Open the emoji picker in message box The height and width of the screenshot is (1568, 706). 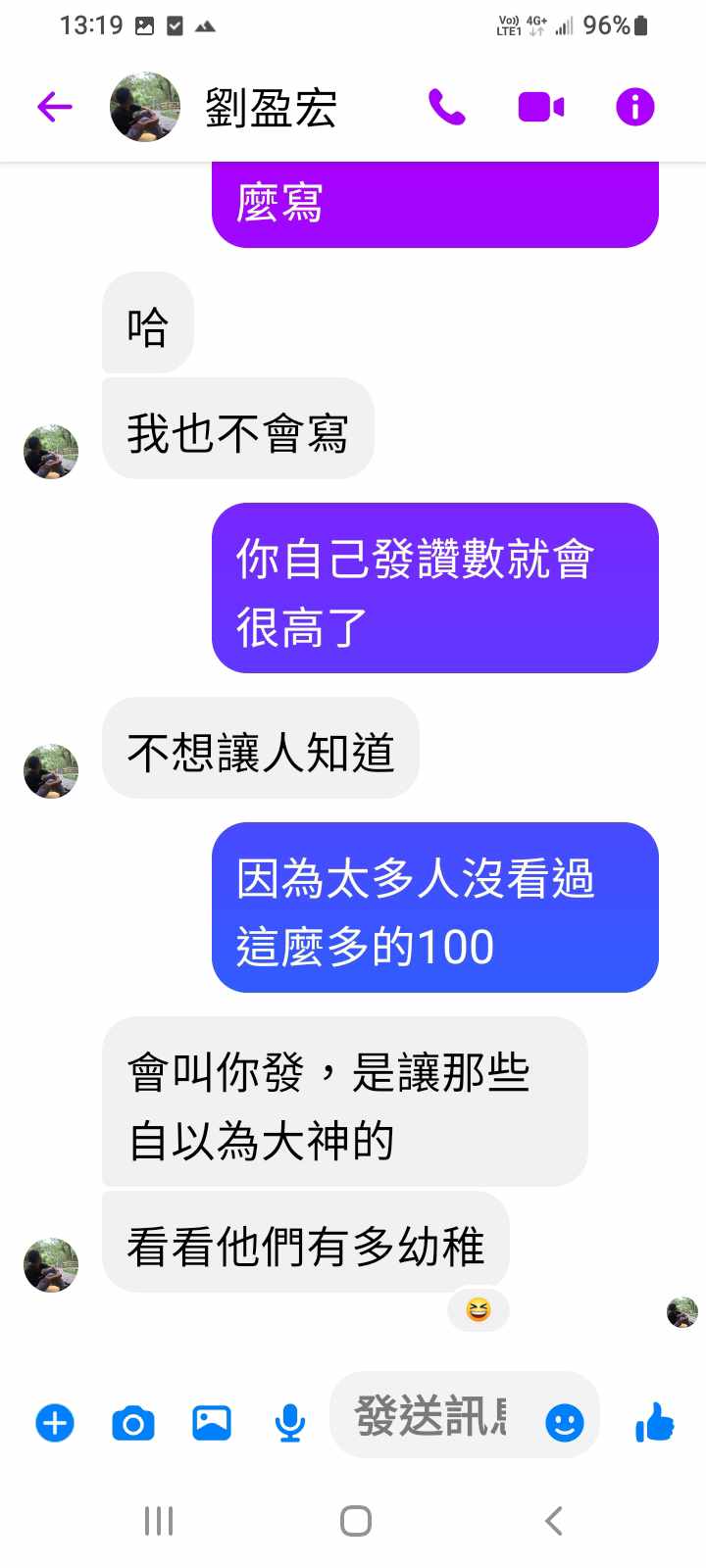pyautogui.click(x=564, y=1422)
